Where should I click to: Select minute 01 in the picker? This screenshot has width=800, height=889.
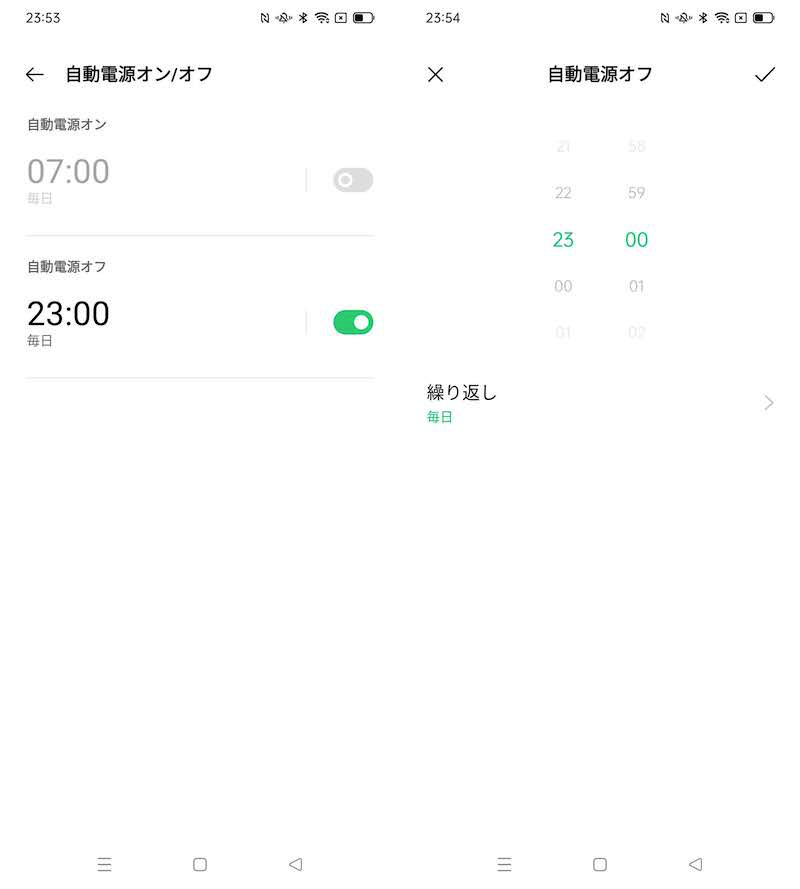637,287
